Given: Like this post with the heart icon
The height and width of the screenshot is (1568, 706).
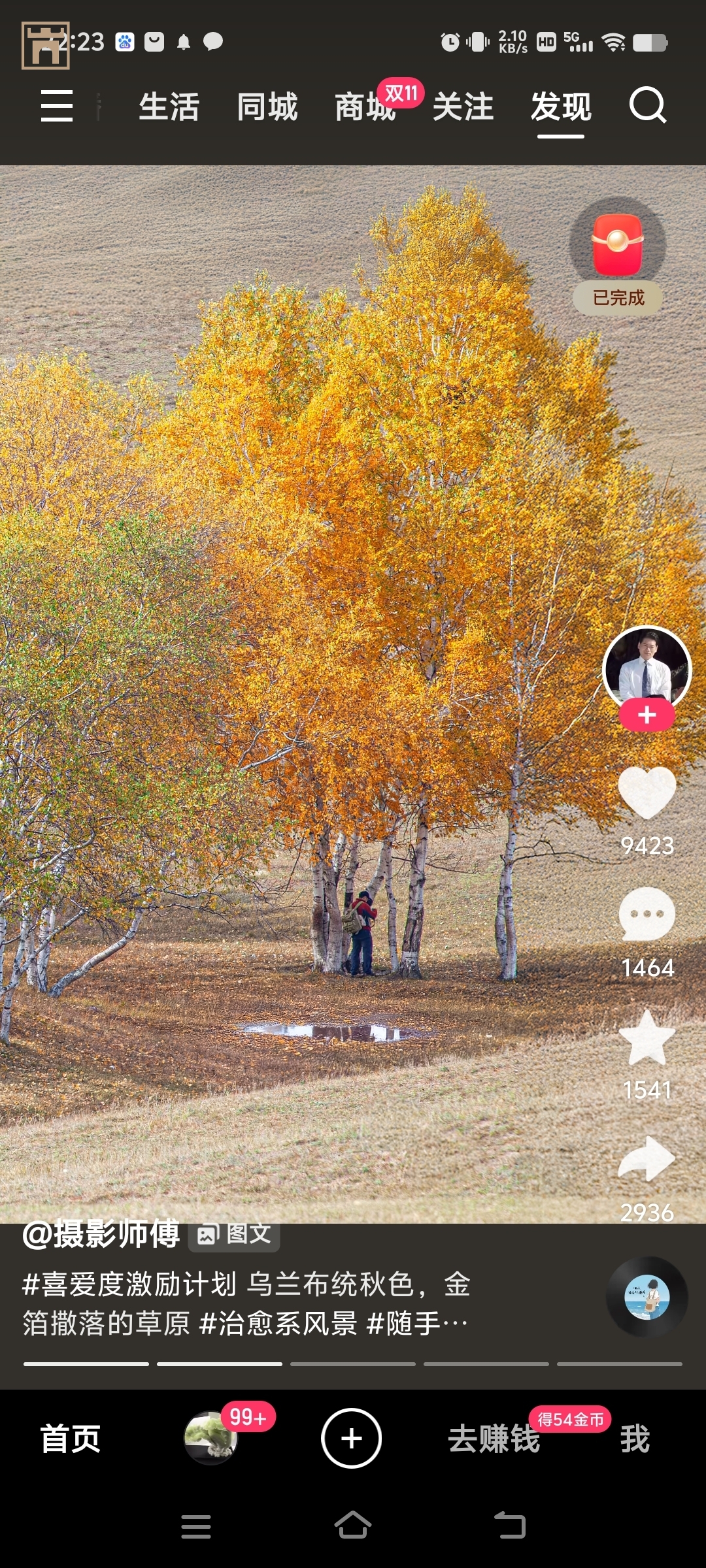Looking at the screenshot, I should point(647,792).
